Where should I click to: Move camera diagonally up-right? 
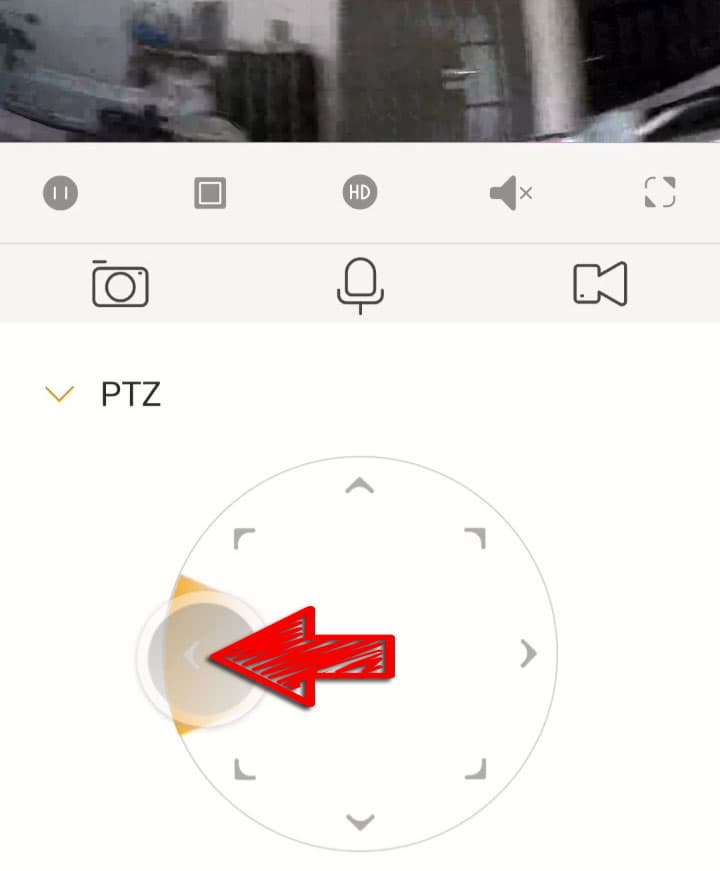pyautogui.click(x=475, y=540)
